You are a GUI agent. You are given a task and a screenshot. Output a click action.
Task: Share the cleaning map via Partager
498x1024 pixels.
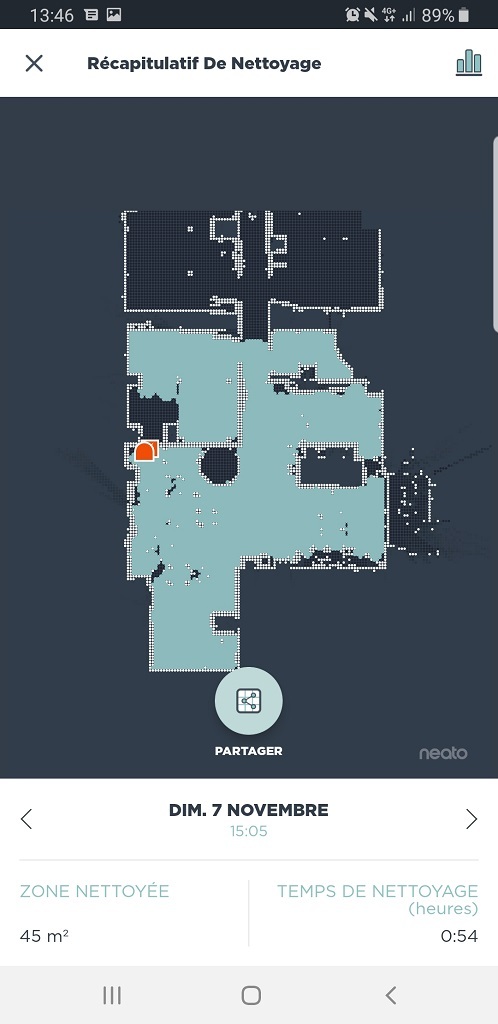[x=249, y=701]
